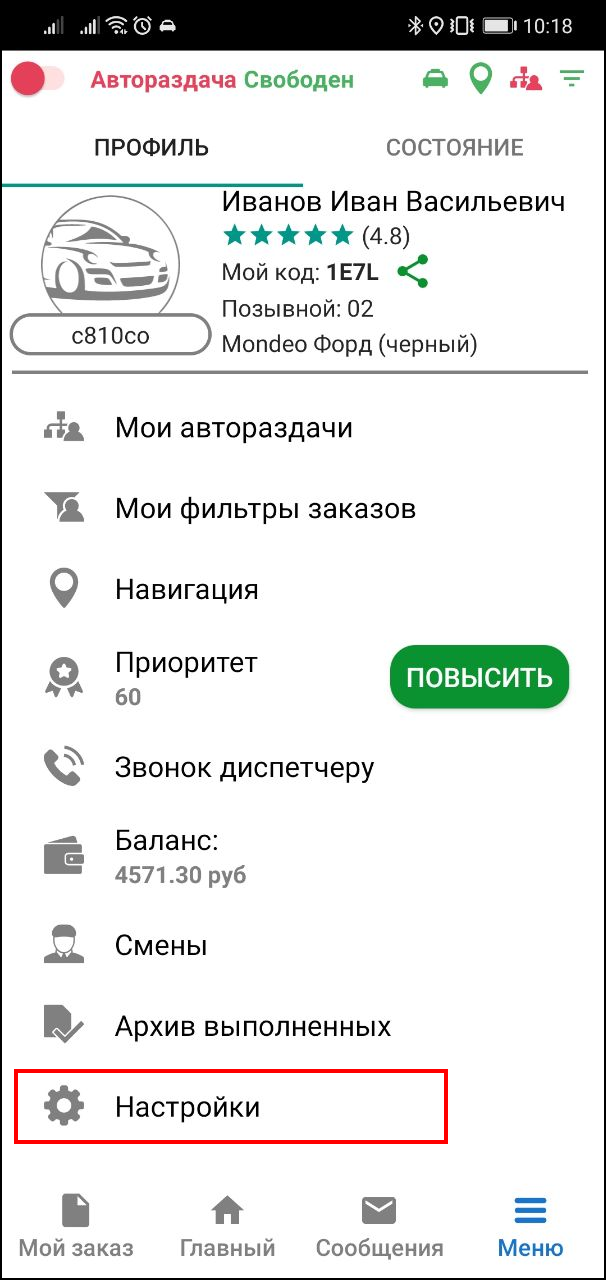The image size is (606, 1280).
Task: Open the red auto-distribution icon in the header
Action: [x=525, y=79]
